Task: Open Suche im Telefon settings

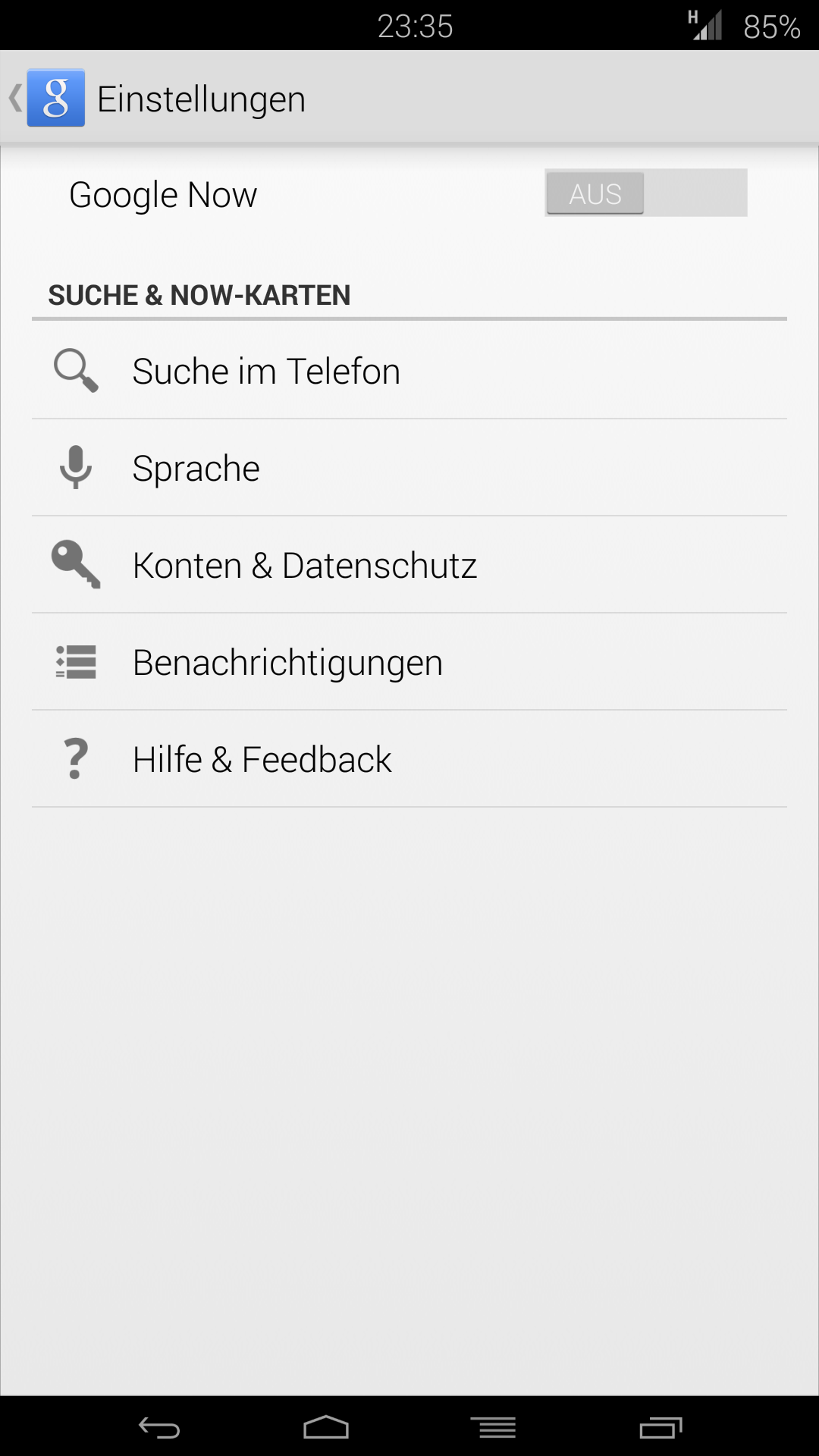Action: [x=409, y=371]
